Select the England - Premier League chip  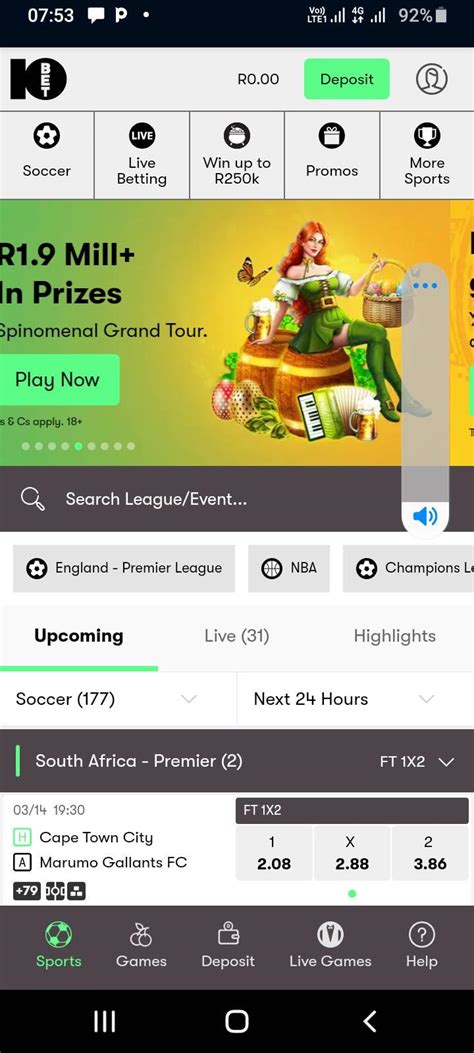click(124, 568)
